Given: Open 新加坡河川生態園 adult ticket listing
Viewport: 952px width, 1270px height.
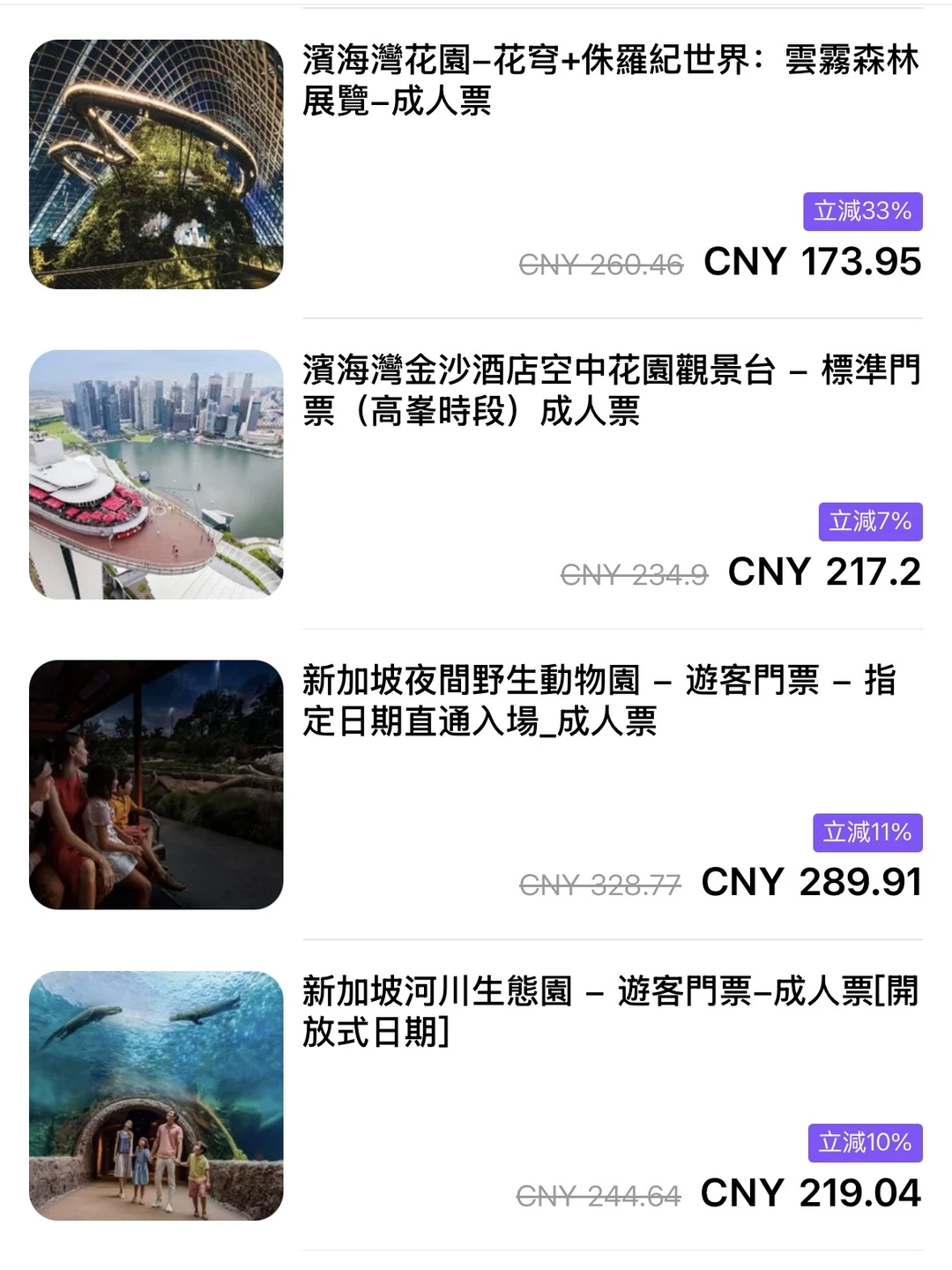Looking at the screenshot, I should click(610, 1012).
